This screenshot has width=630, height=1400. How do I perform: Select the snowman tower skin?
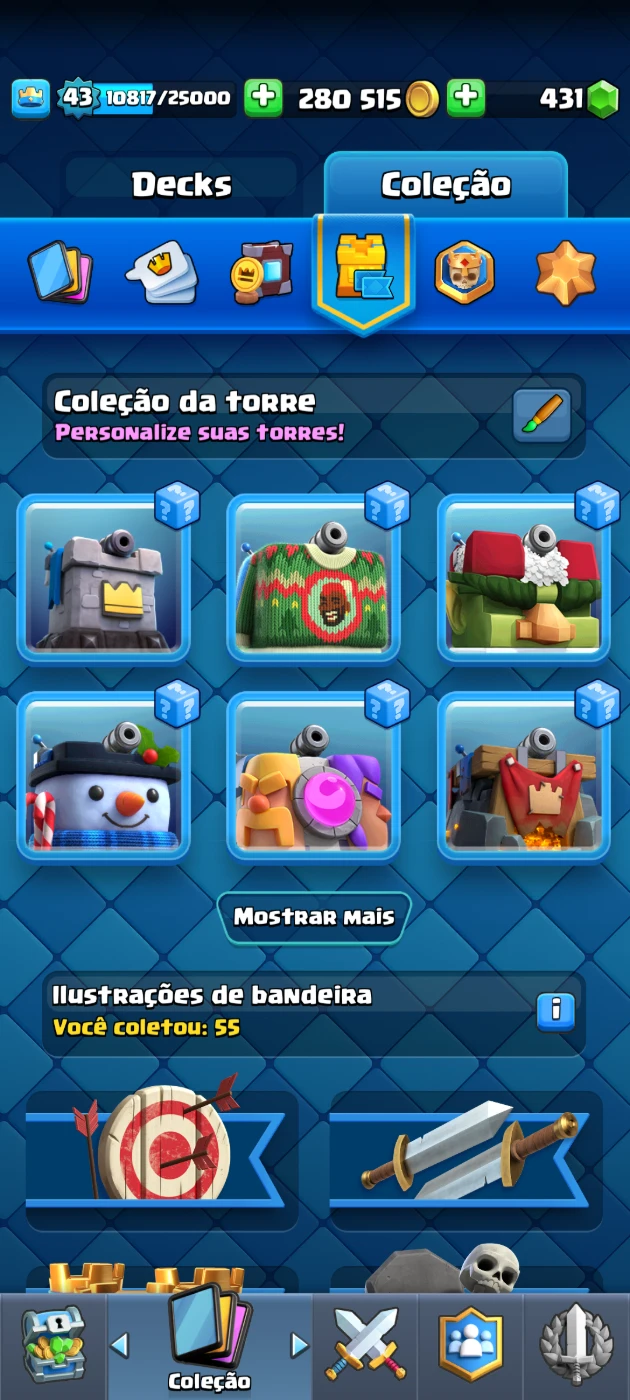click(x=104, y=778)
